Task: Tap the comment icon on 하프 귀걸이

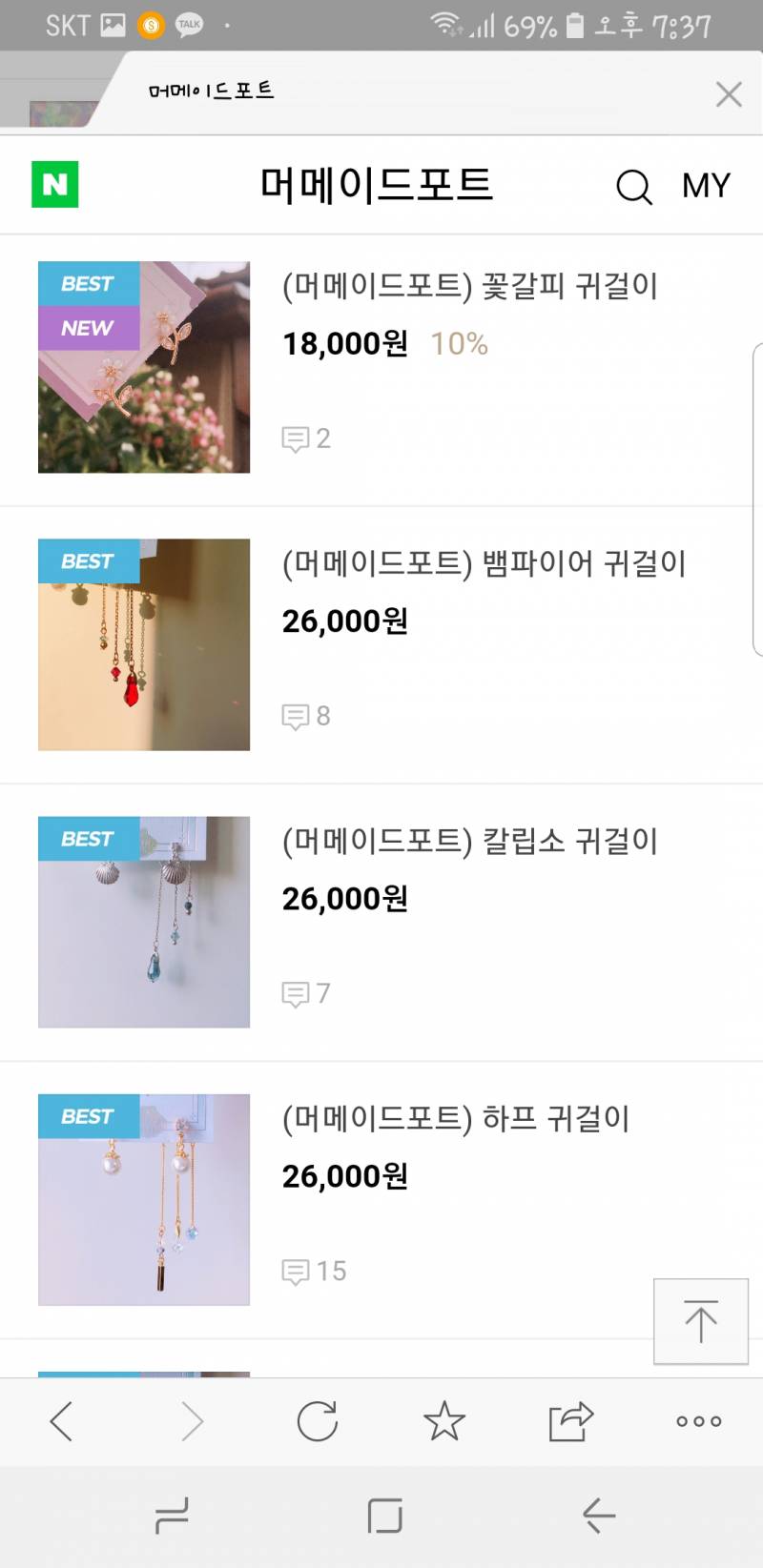Action: click(x=298, y=1271)
